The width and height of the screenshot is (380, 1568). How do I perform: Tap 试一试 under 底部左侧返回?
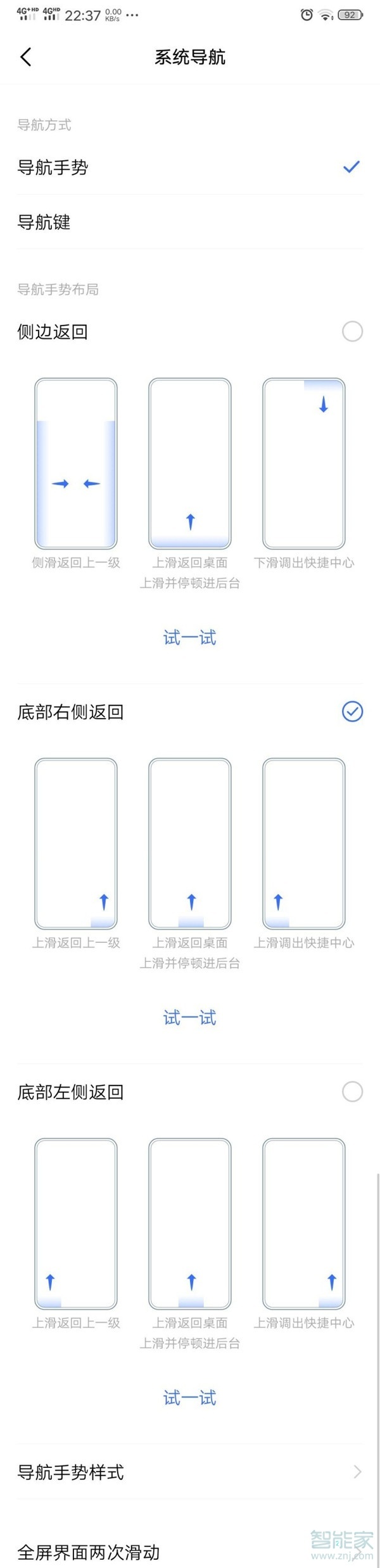[x=189, y=1398]
